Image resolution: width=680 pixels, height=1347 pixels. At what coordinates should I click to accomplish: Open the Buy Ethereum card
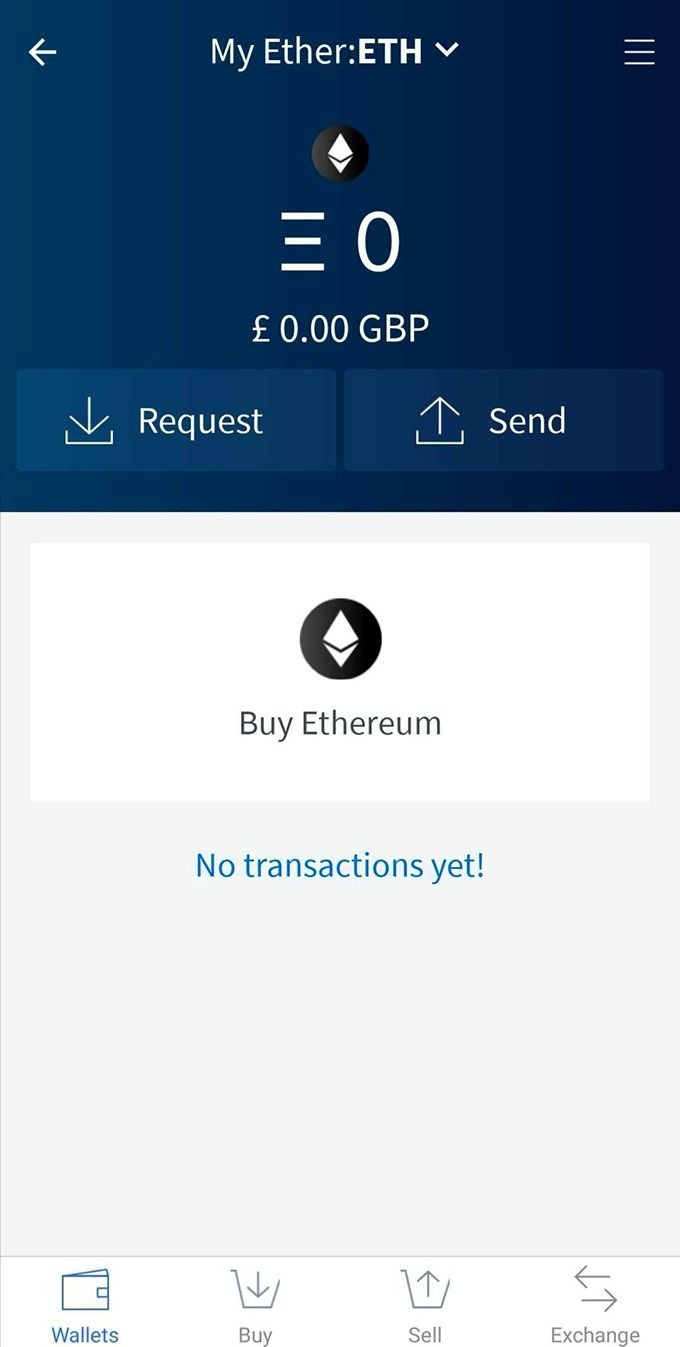pos(340,671)
